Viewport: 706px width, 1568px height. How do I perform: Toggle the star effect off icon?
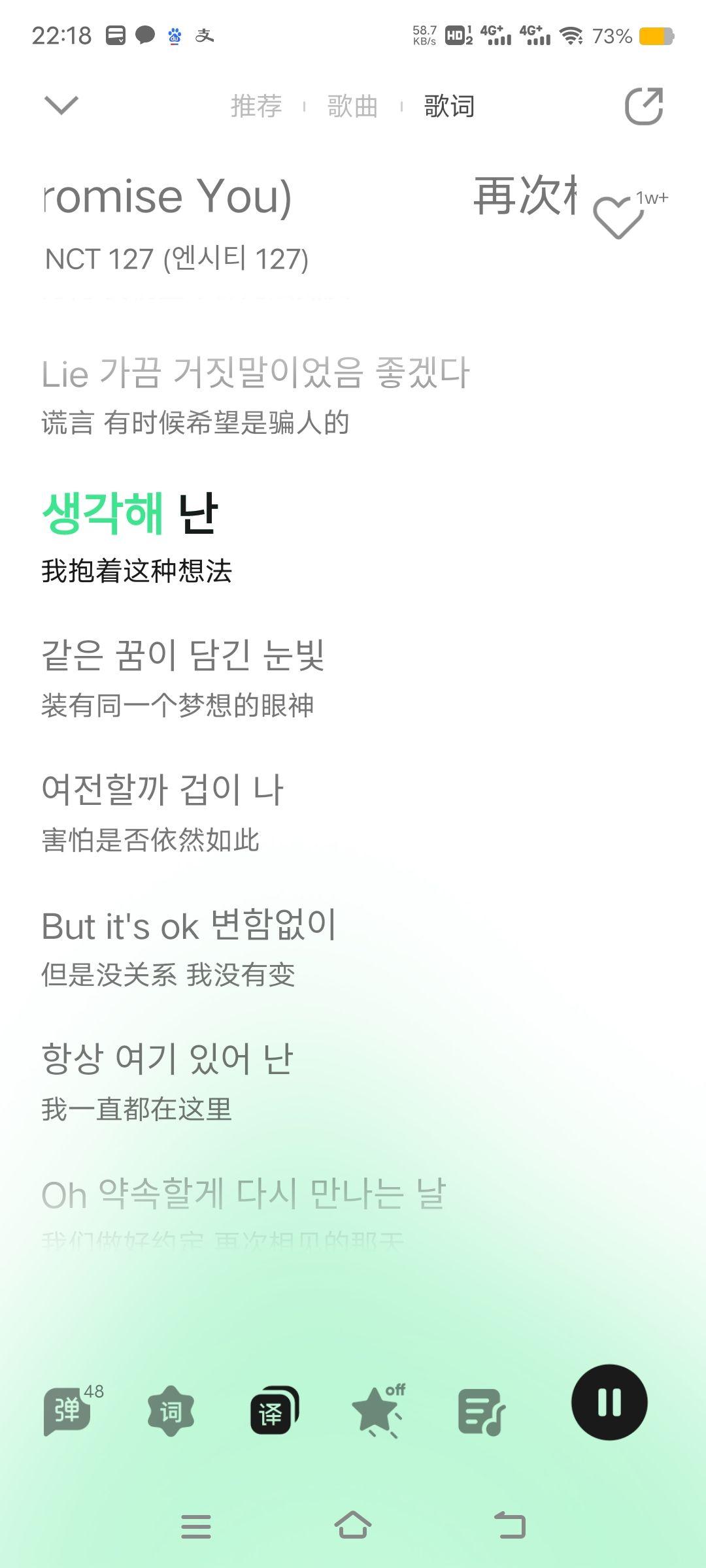point(378,1411)
